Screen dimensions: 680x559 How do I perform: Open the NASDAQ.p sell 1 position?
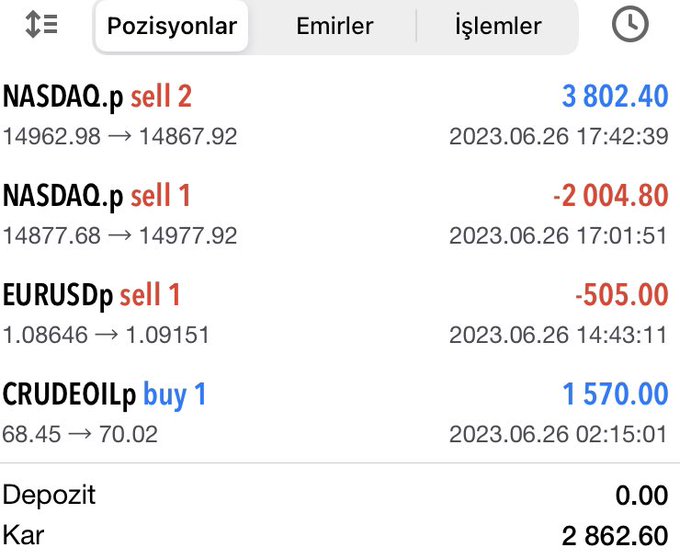pos(335,214)
